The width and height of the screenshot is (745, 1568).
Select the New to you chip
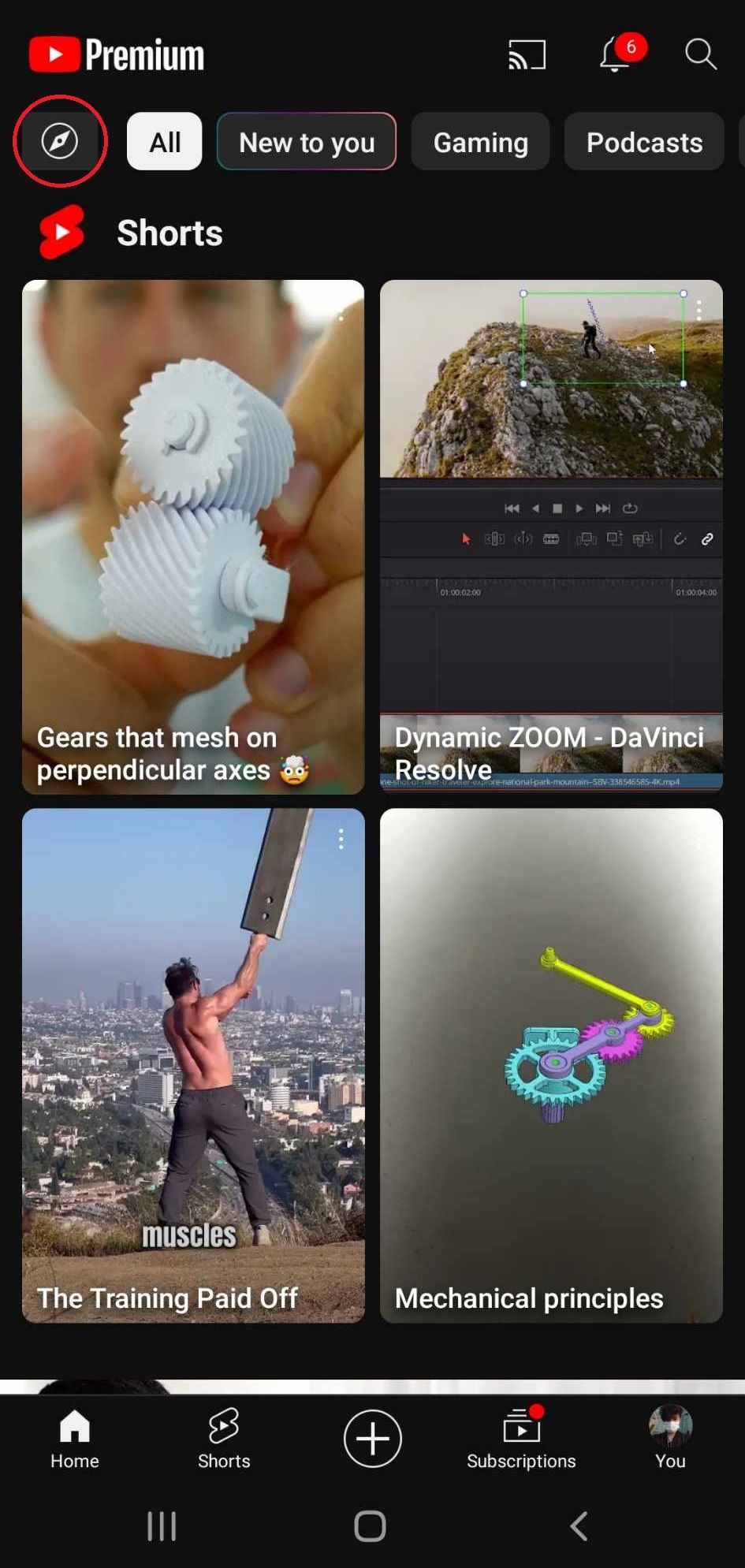coord(307,142)
